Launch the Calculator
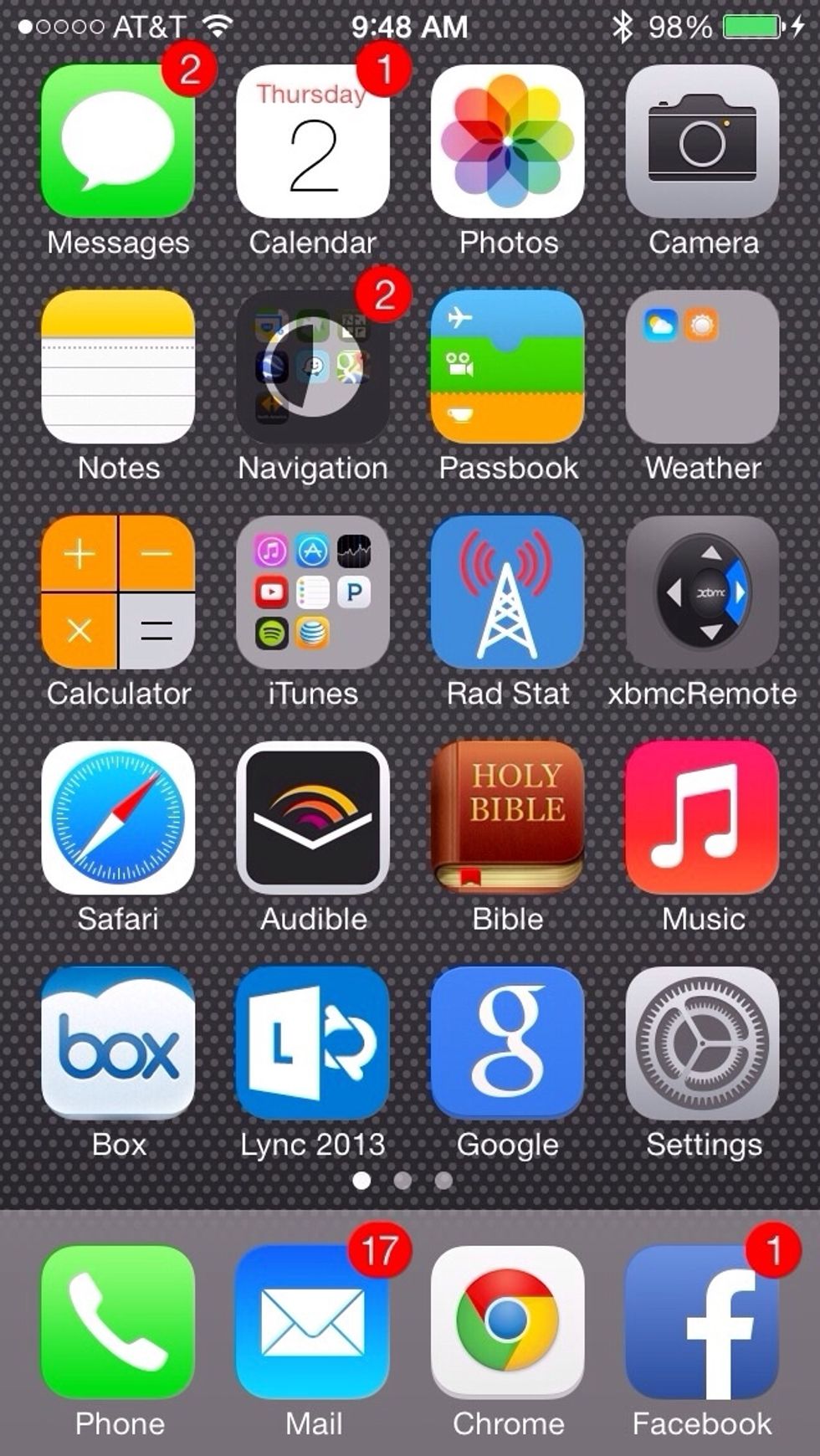Screen dimensions: 820x1456 tap(117, 594)
